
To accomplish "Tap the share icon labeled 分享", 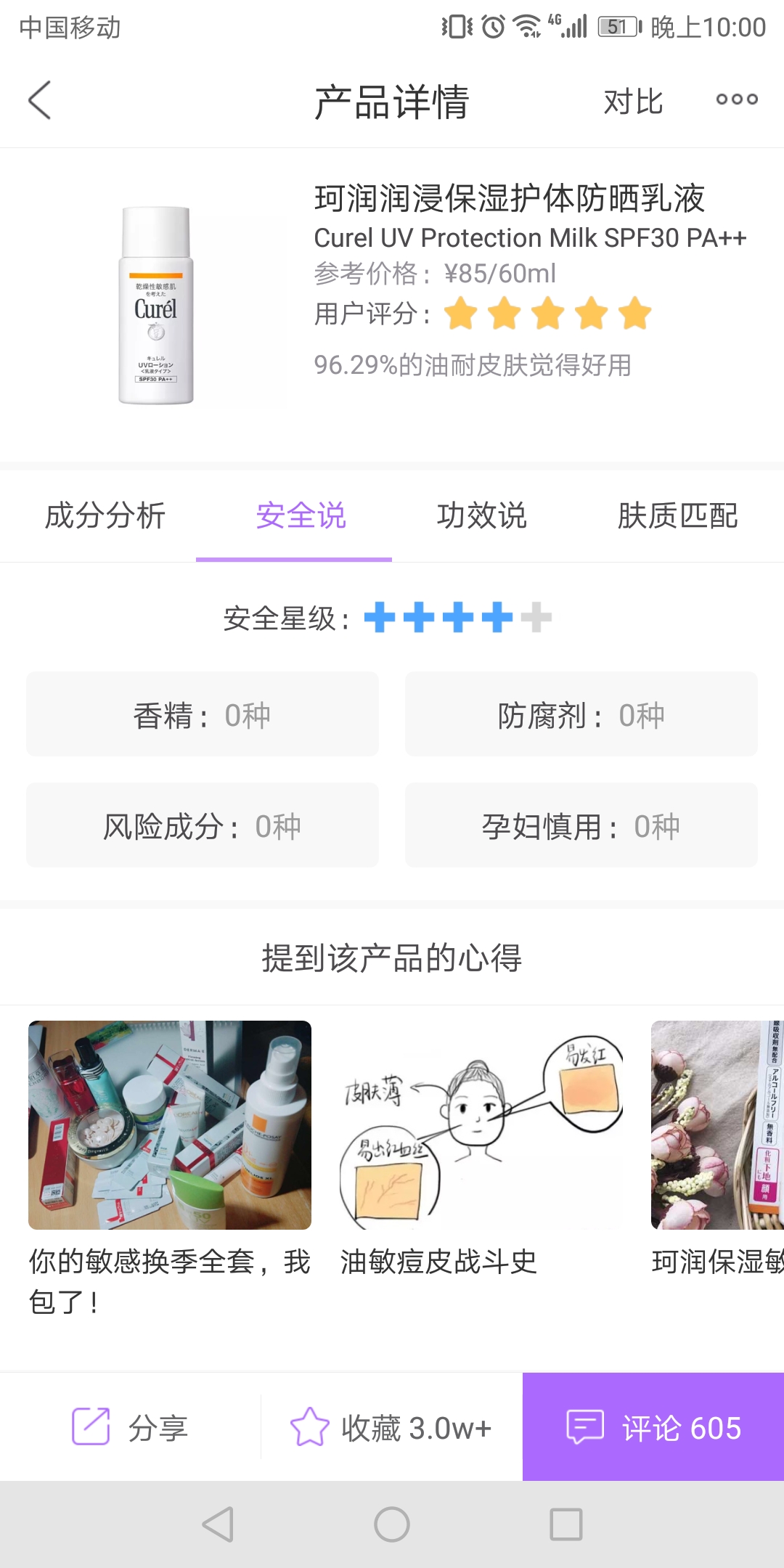I will pos(131,1427).
